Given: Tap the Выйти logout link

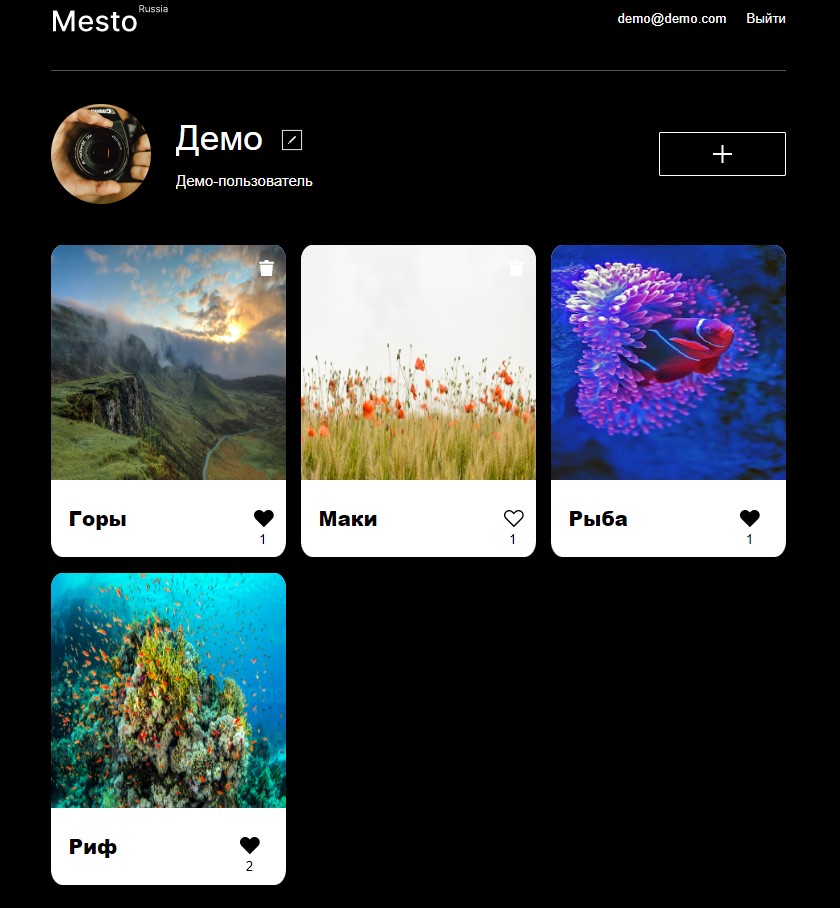Looking at the screenshot, I should (765, 18).
